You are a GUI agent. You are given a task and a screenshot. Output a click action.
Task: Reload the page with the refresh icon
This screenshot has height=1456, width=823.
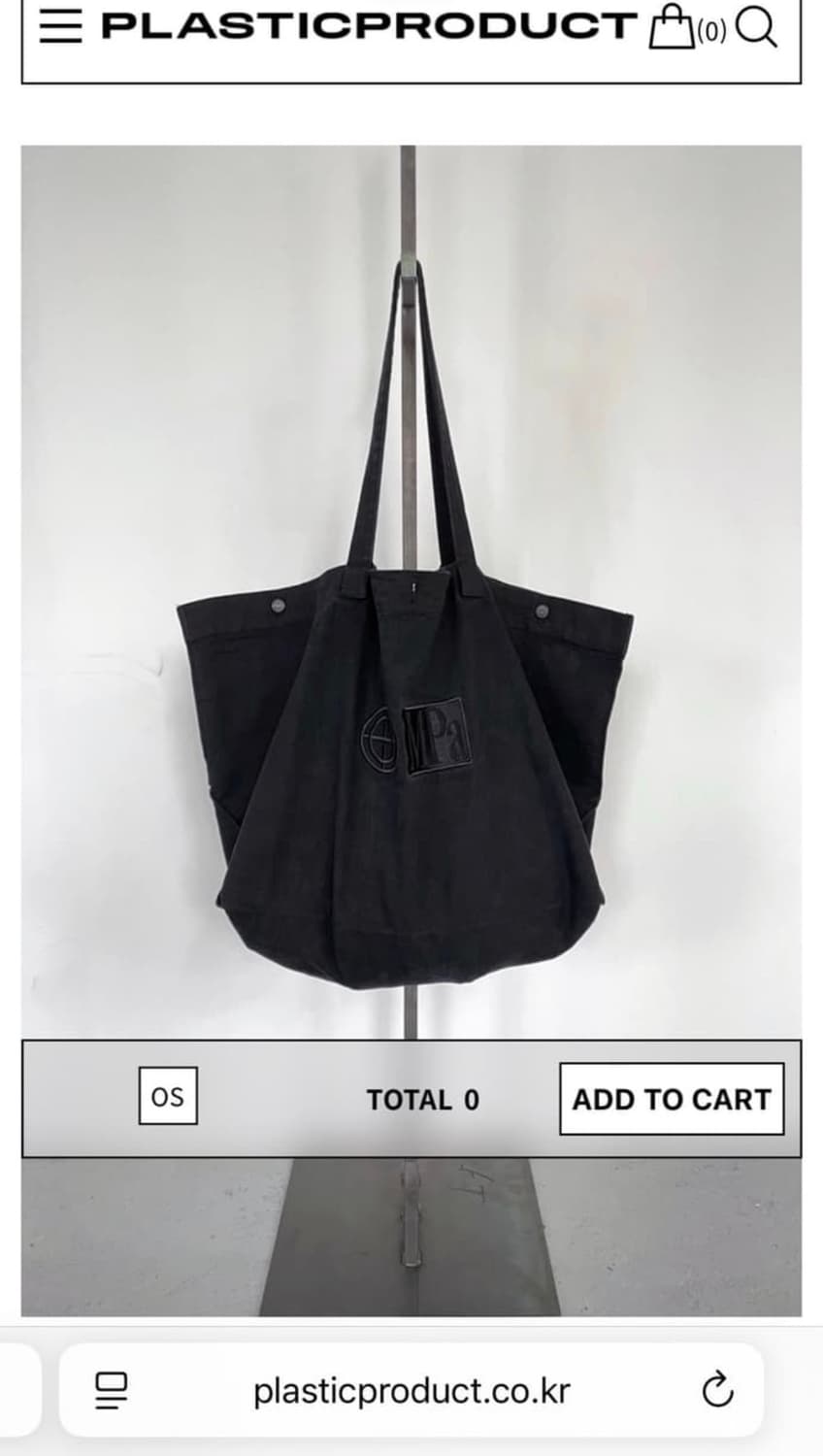(716, 1390)
